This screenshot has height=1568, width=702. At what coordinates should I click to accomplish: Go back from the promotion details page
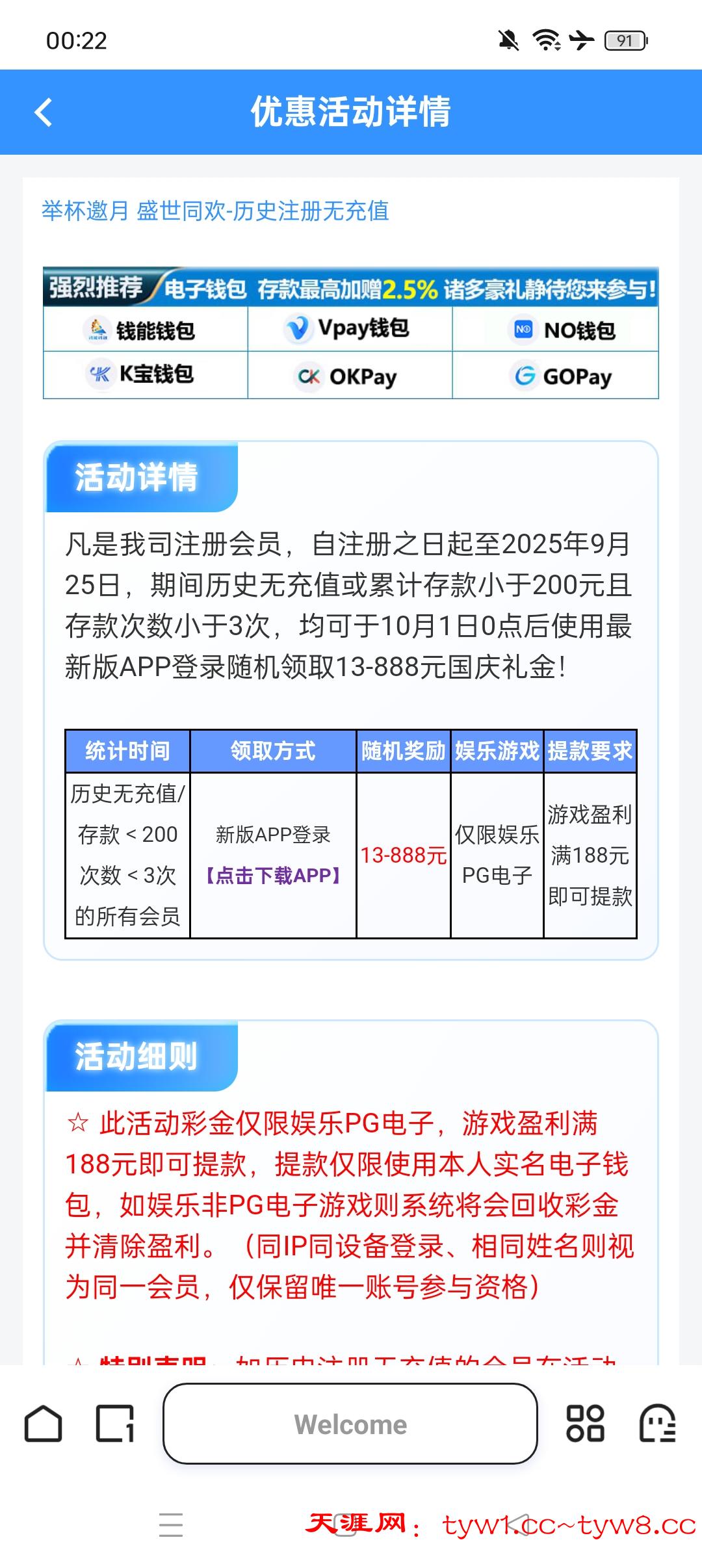click(x=44, y=112)
